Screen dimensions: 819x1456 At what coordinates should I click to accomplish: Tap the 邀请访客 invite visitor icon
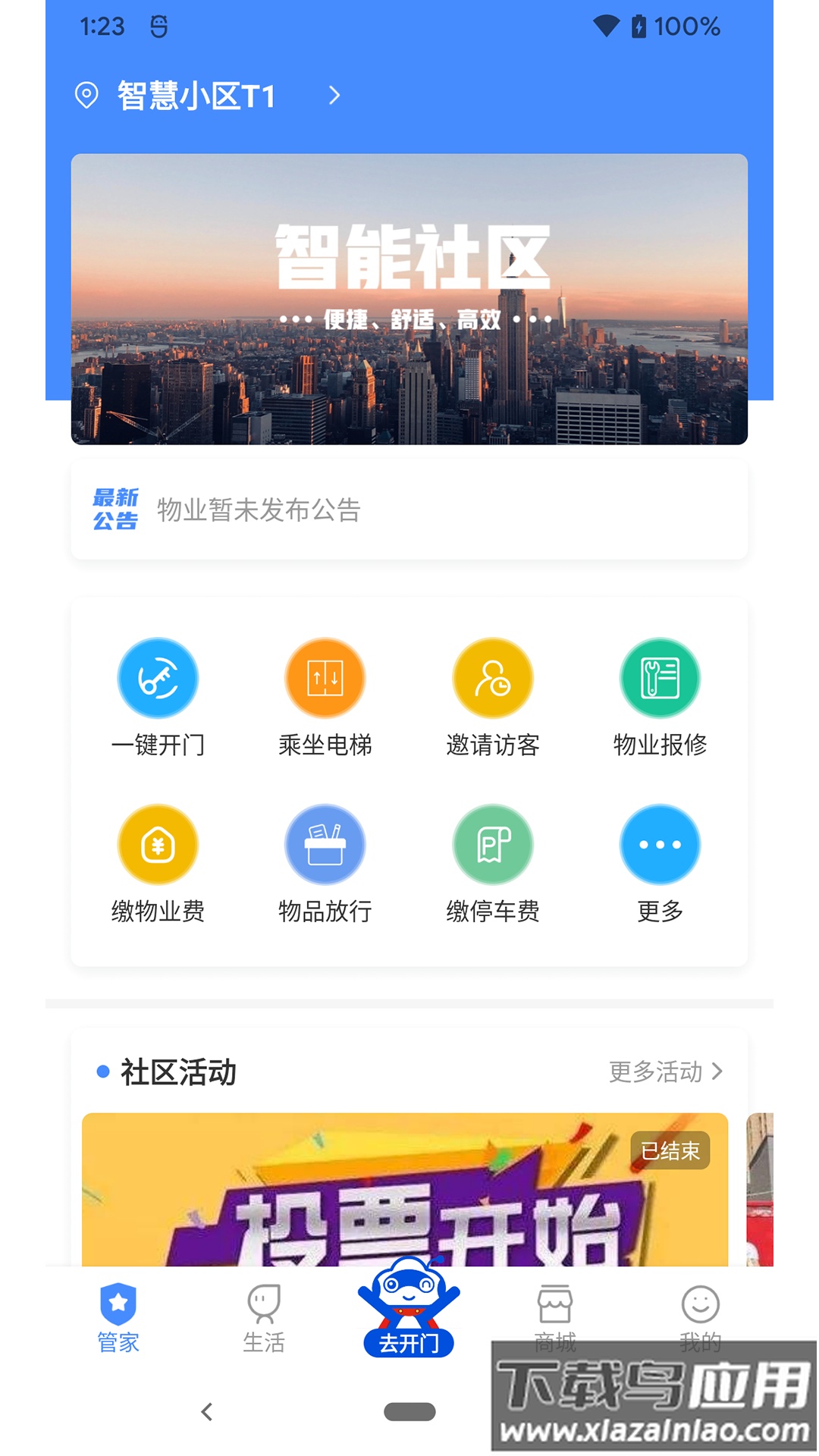(491, 677)
